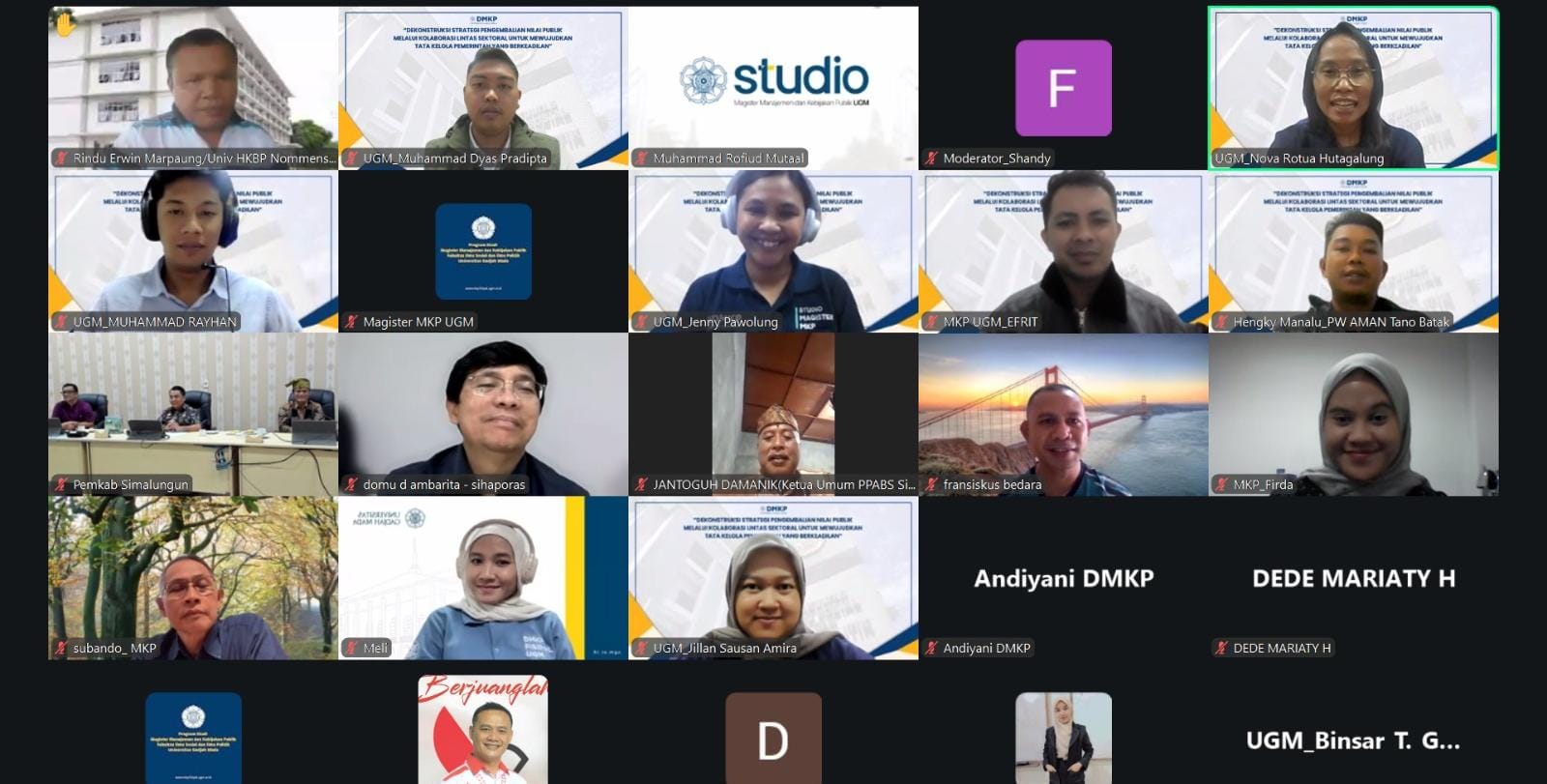
Task: Tap the MKP UGM_EFRIT video tile
Action: coord(1064,251)
